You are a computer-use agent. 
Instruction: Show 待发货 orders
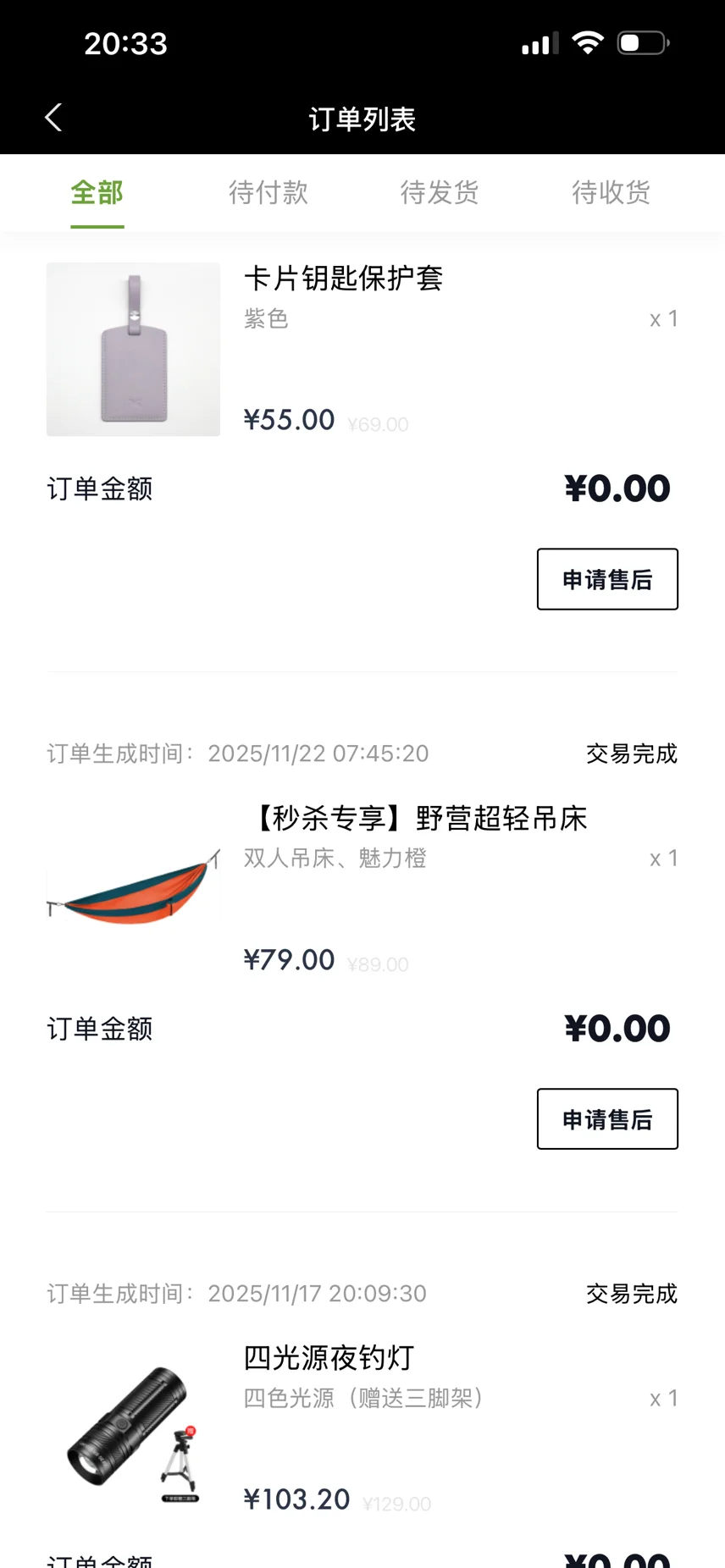[439, 193]
